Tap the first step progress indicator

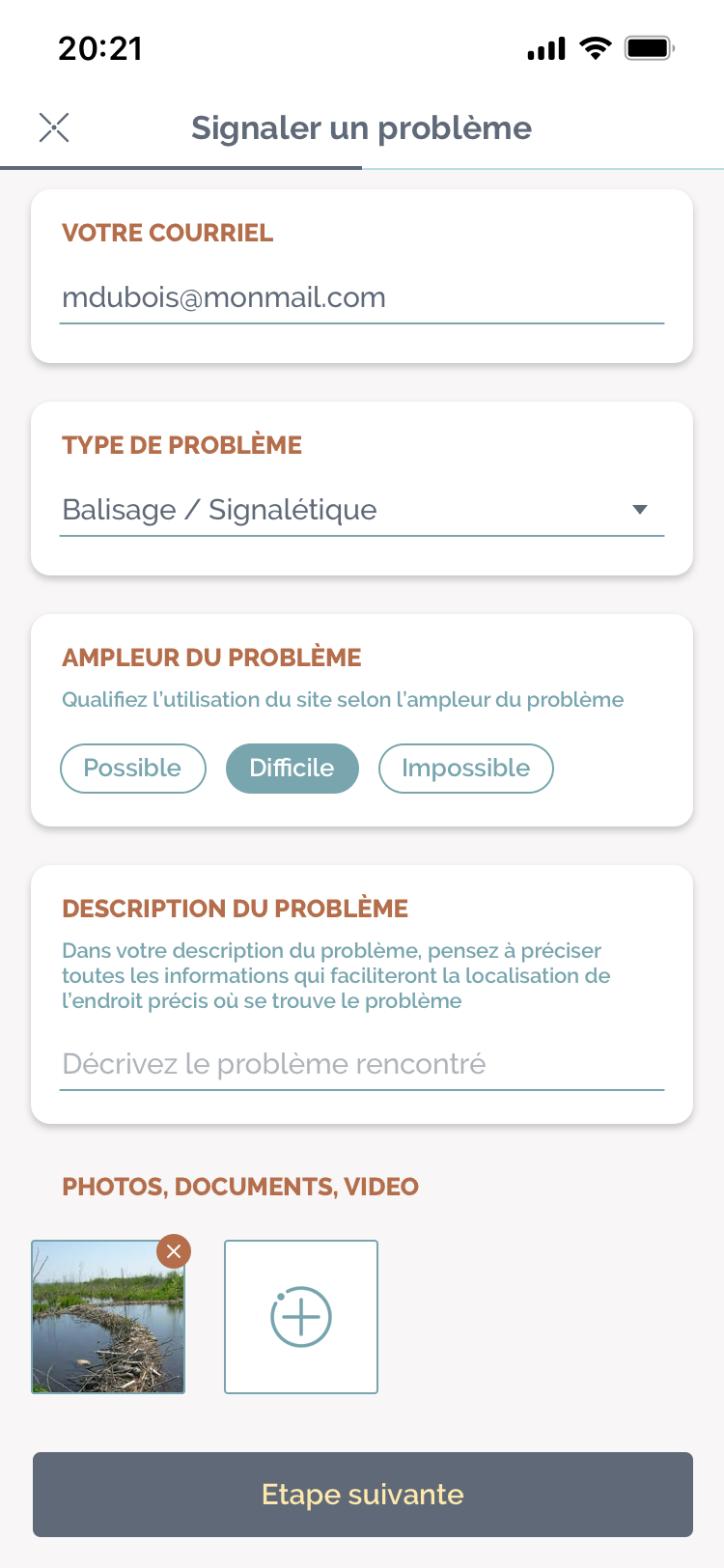pos(181,165)
